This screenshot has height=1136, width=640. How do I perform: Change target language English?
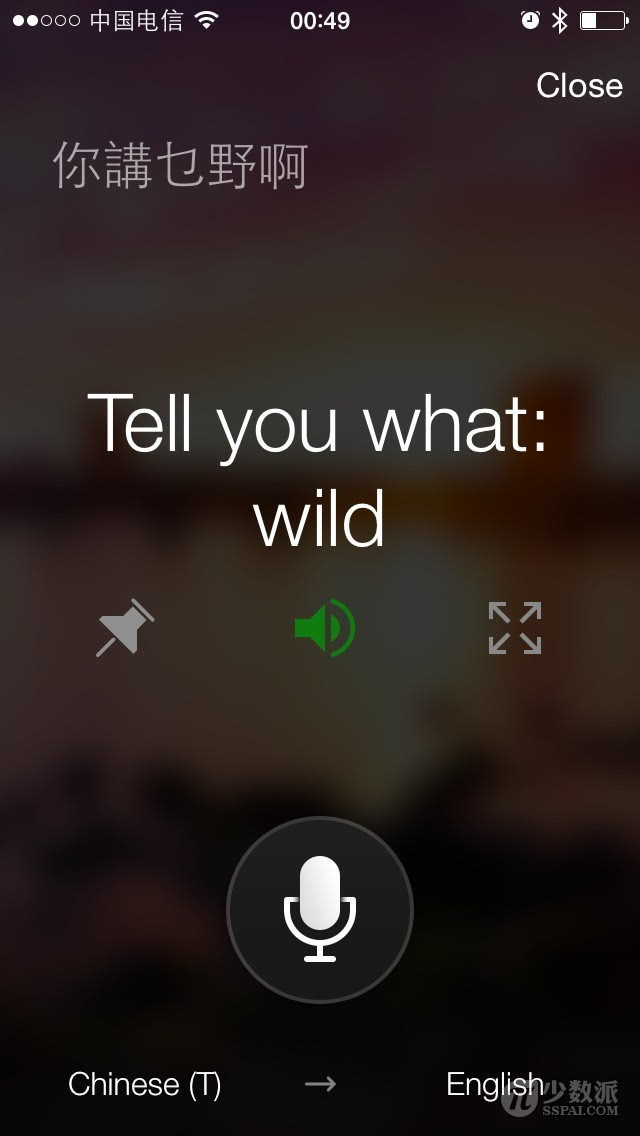[494, 1084]
